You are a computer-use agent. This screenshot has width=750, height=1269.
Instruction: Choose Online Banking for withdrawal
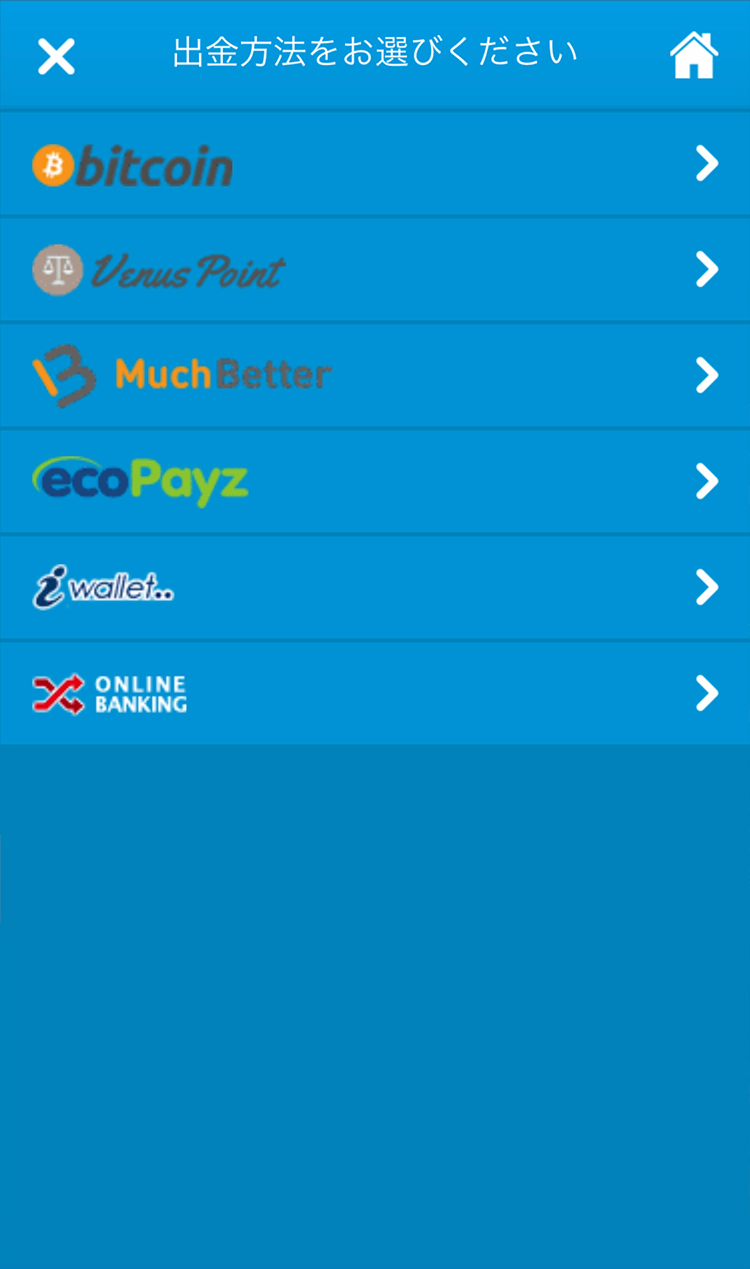pyautogui.click(x=375, y=694)
